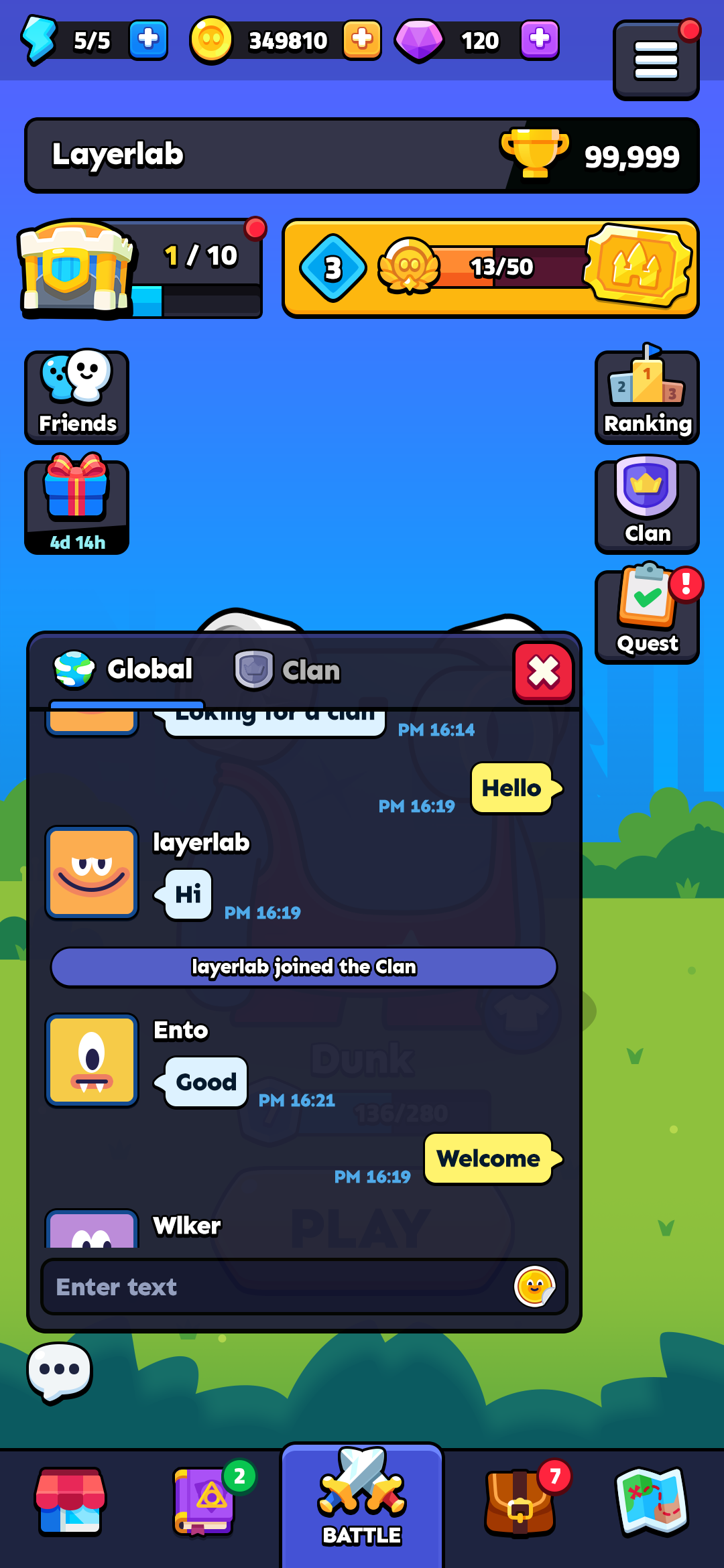Open the backpack inventory tab
Image resolution: width=724 pixels, height=1568 pixels.
520,1501
